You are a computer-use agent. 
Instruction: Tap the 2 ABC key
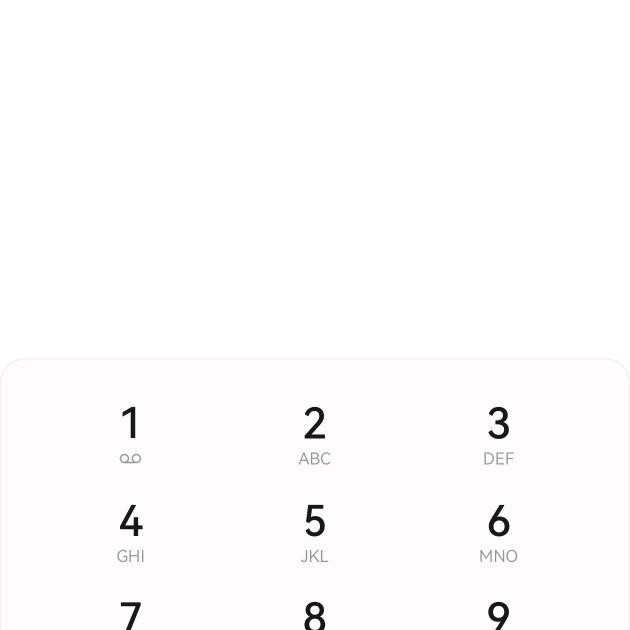(x=314, y=434)
